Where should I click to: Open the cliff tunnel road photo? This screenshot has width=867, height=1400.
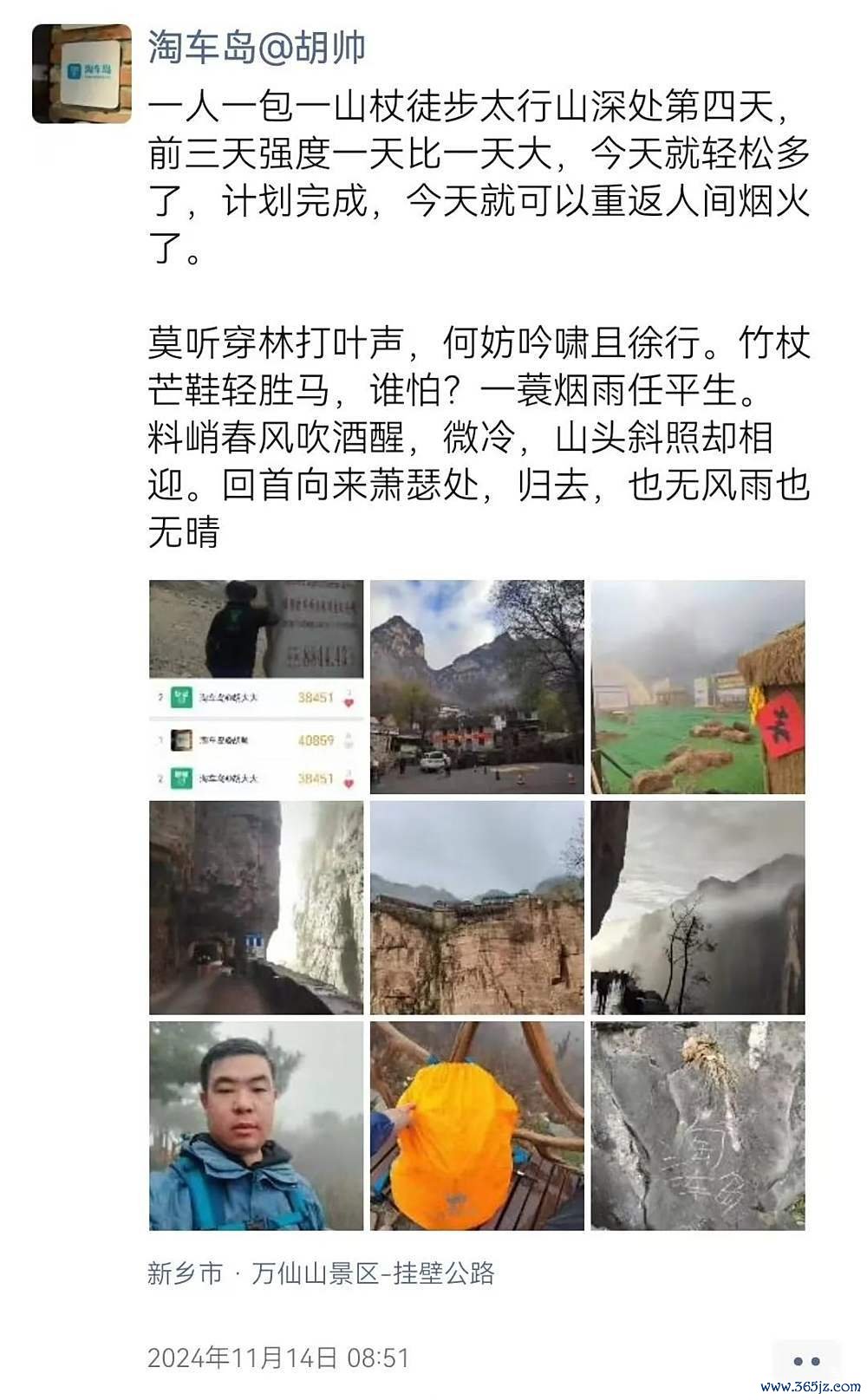[256, 907]
